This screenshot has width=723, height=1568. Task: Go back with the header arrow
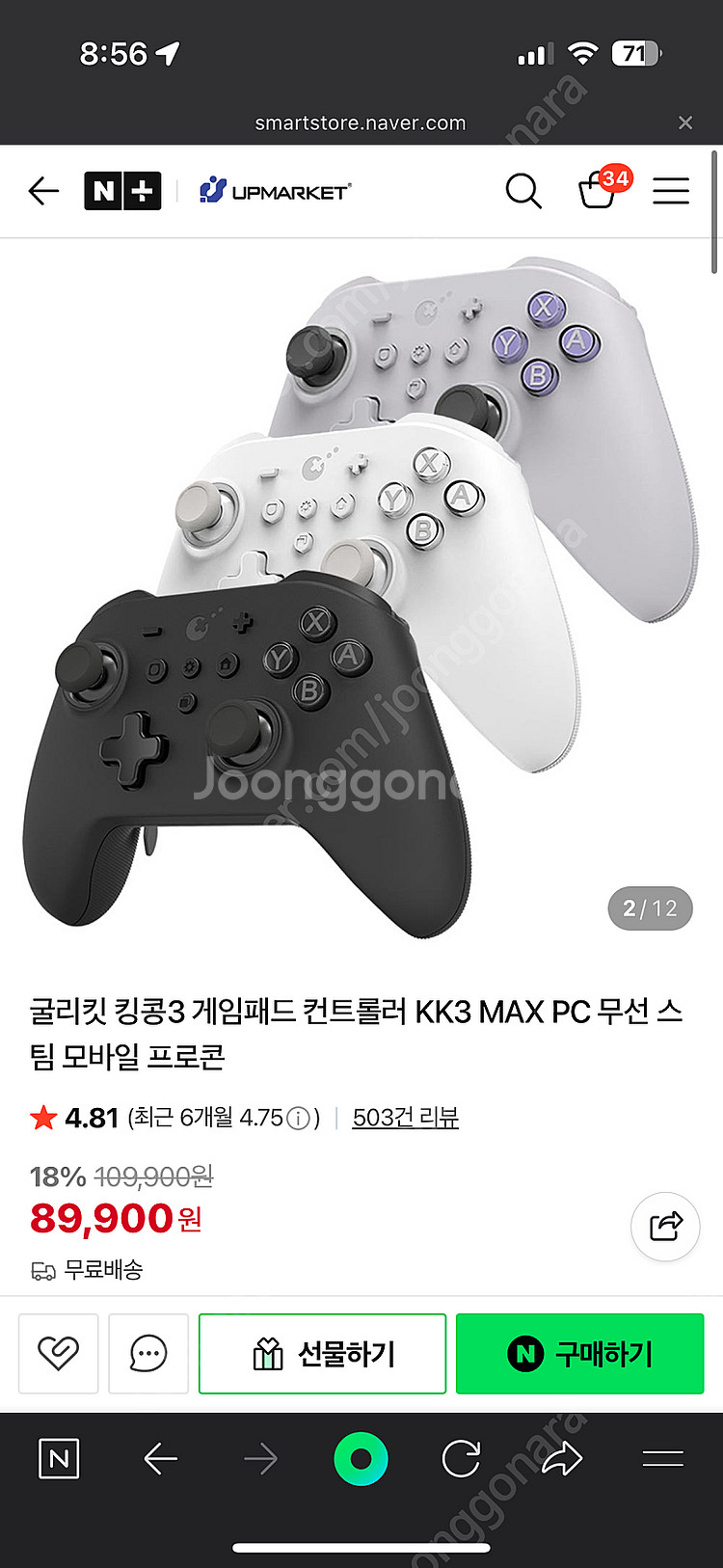(43, 191)
